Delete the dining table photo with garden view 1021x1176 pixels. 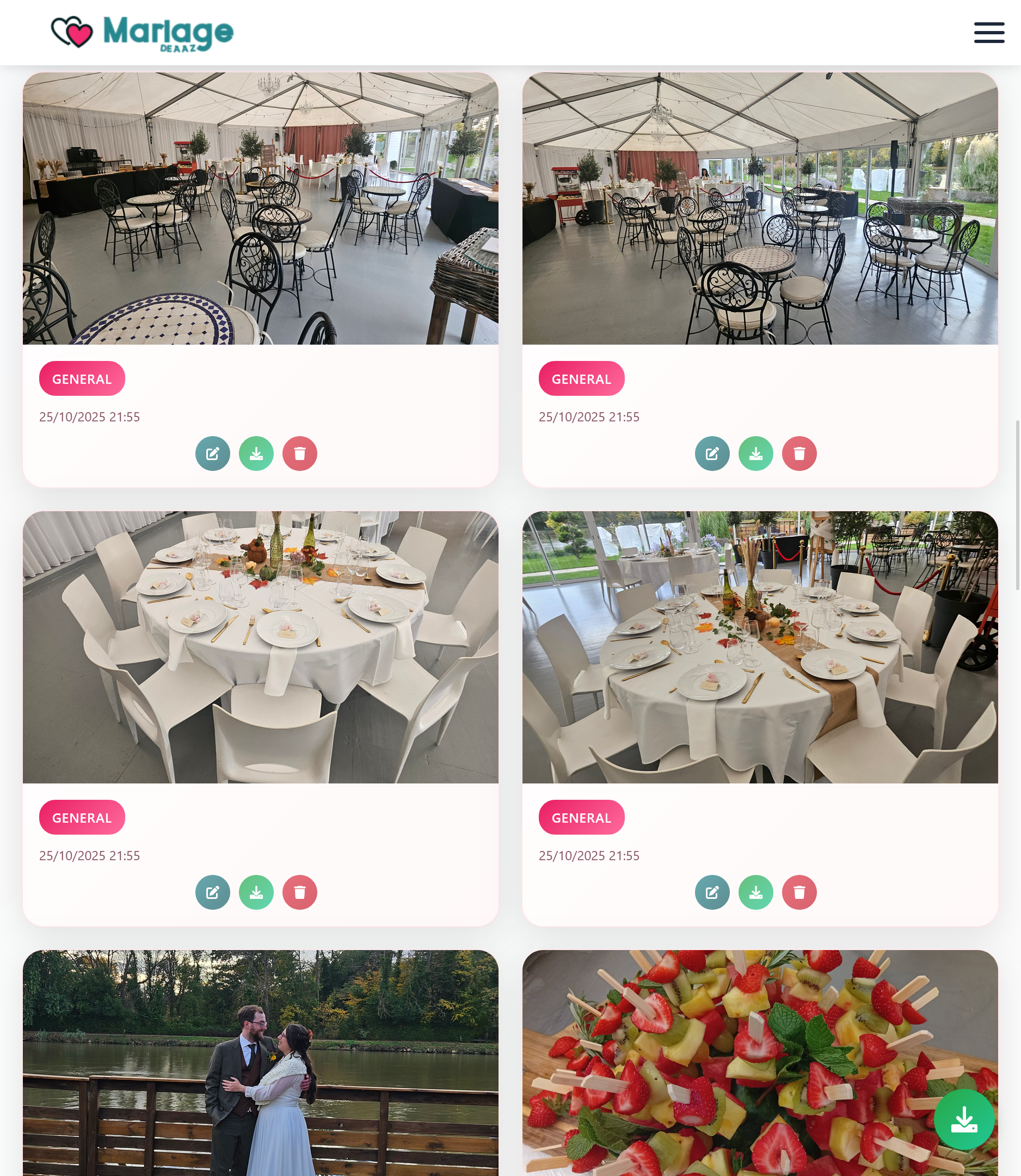coord(799,892)
